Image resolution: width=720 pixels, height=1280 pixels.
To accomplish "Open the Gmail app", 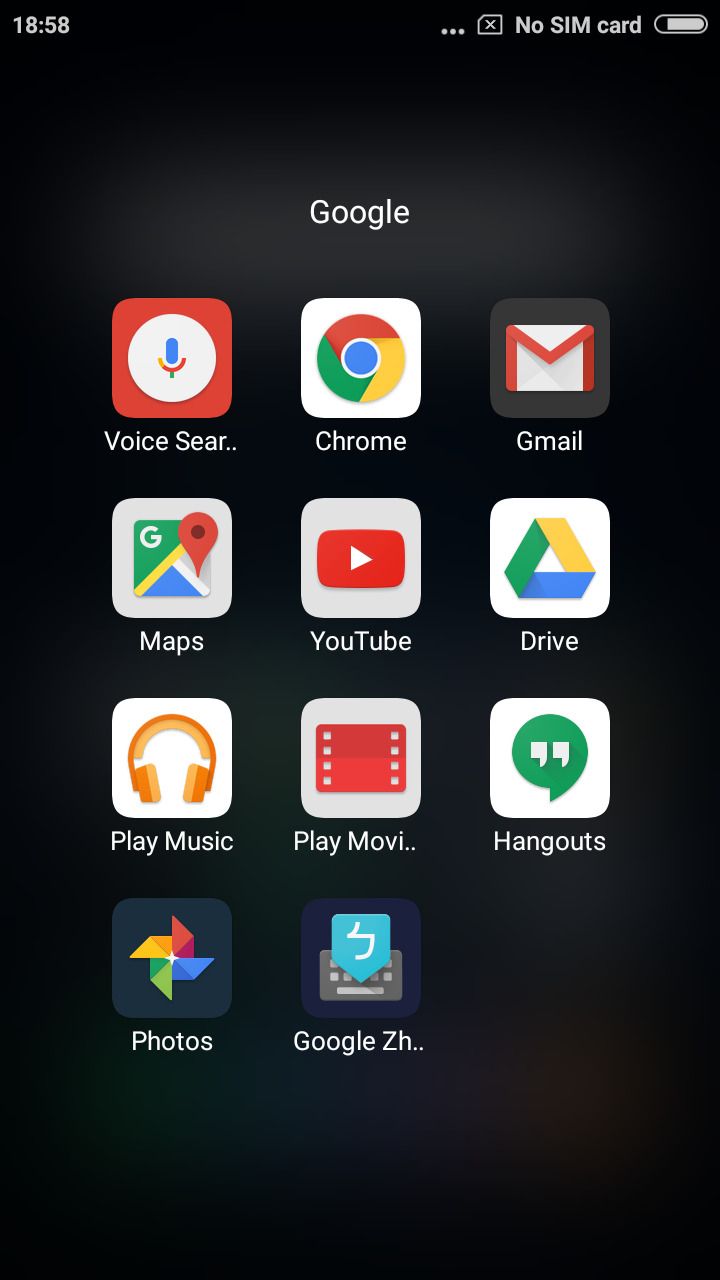I will pyautogui.click(x=550, y=358).
